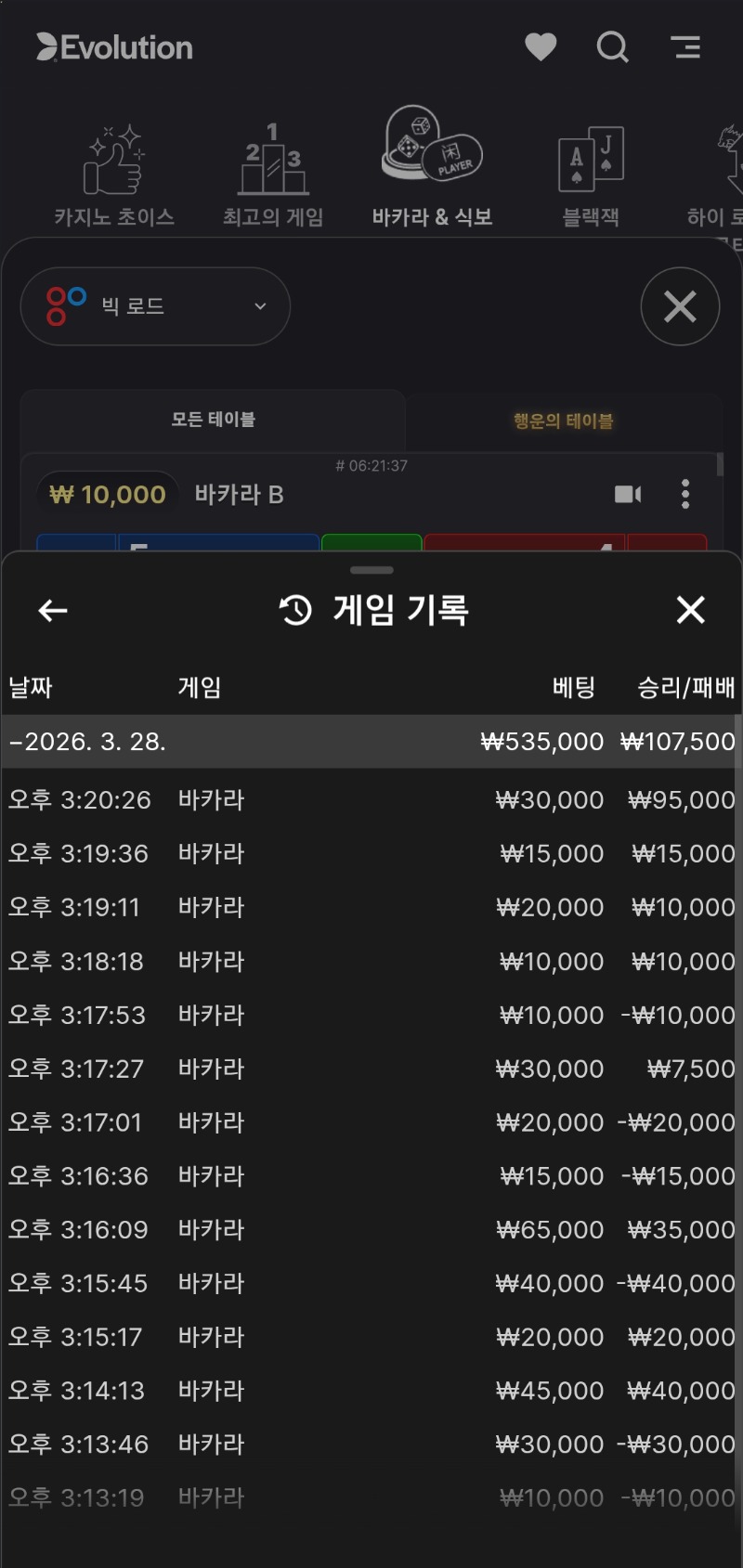
Task: Open the 오후 3:20:26 바카라 record
Action: point(371,799)
